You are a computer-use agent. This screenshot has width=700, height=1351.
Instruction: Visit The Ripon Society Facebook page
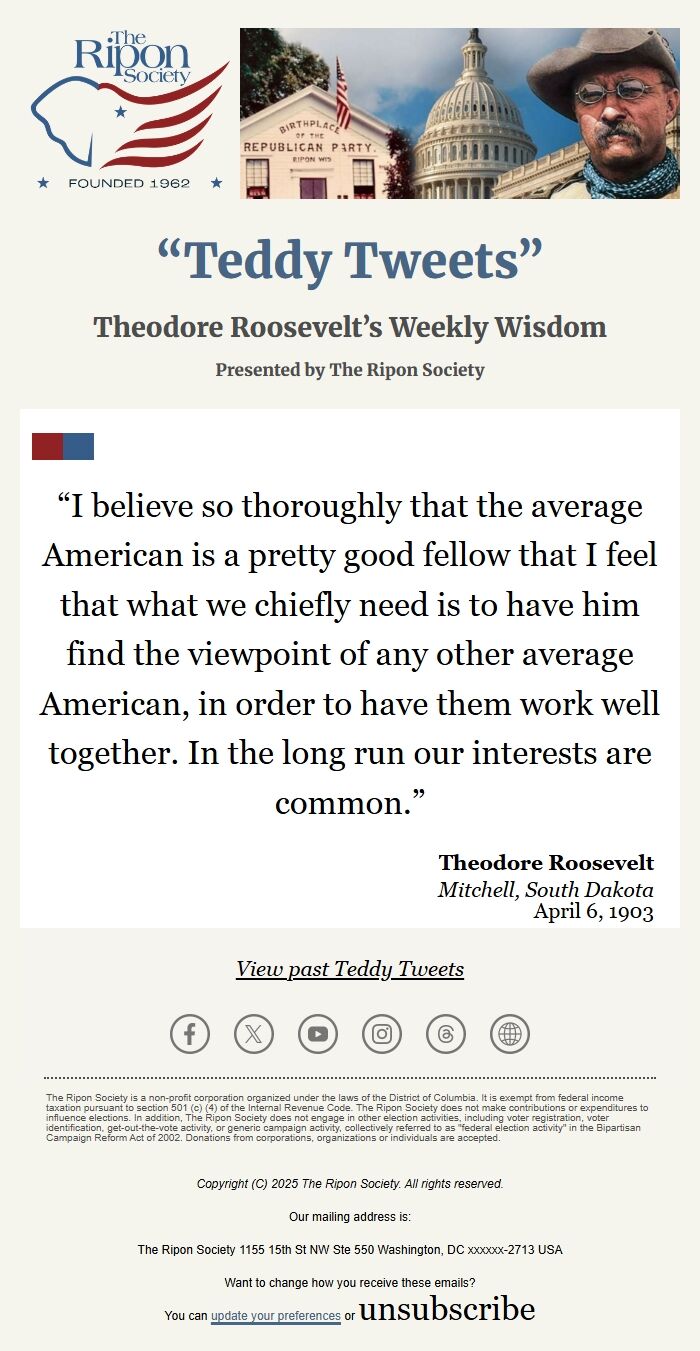tap(190, 1034)
